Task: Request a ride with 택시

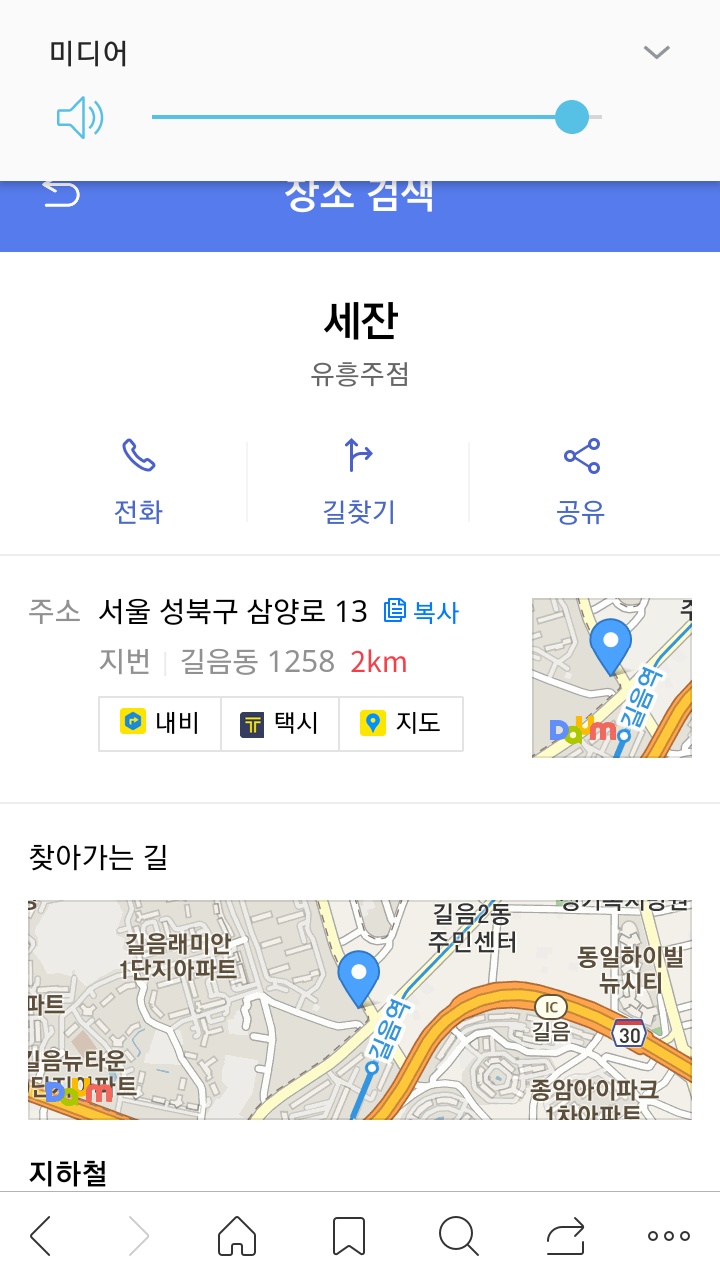Action: (x=280, y=723)
